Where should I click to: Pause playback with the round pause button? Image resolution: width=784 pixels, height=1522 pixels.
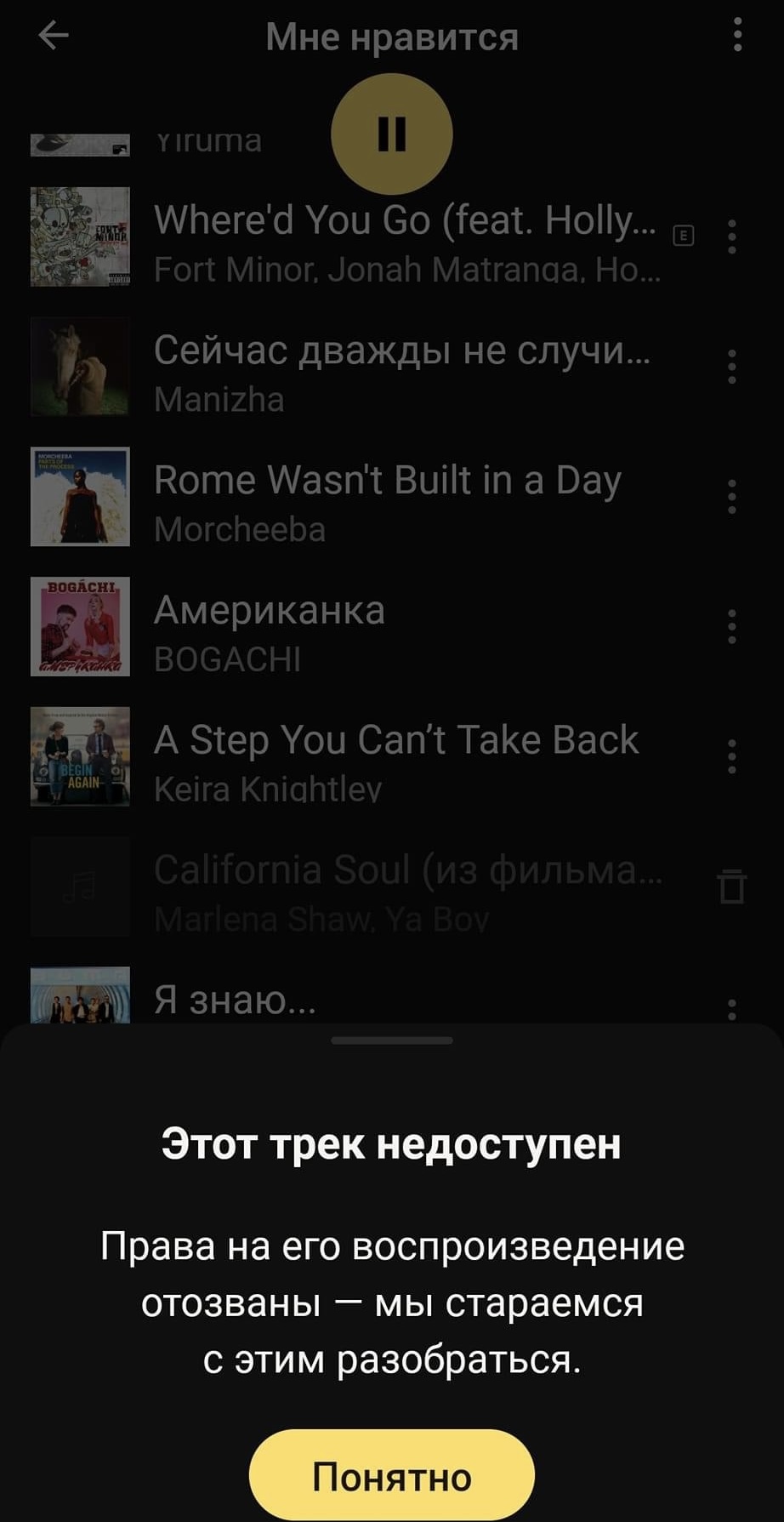391,134
